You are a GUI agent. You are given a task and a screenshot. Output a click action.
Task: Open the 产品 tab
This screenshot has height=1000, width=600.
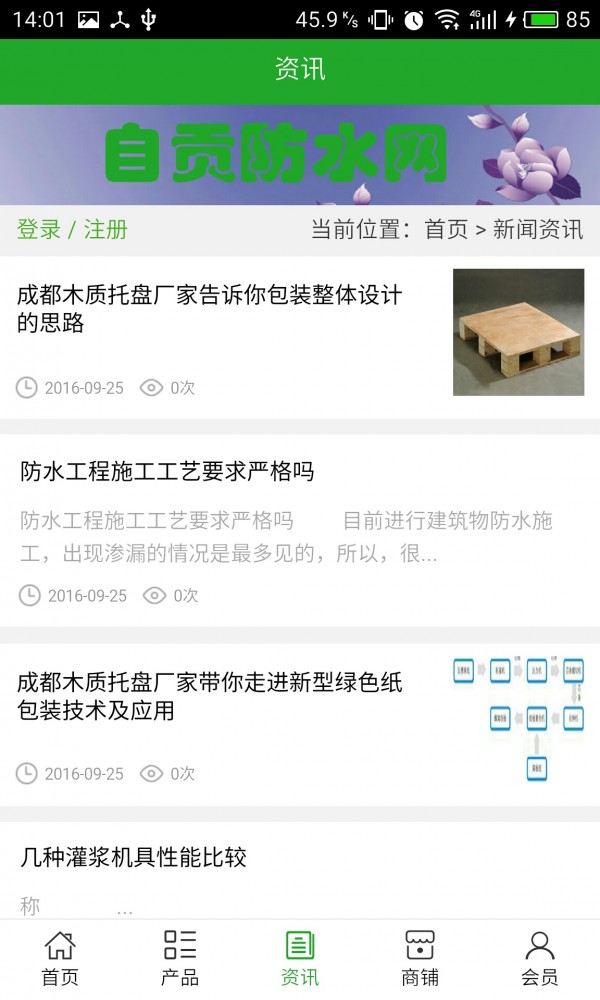pyautogui.click(x=180, y=958)
